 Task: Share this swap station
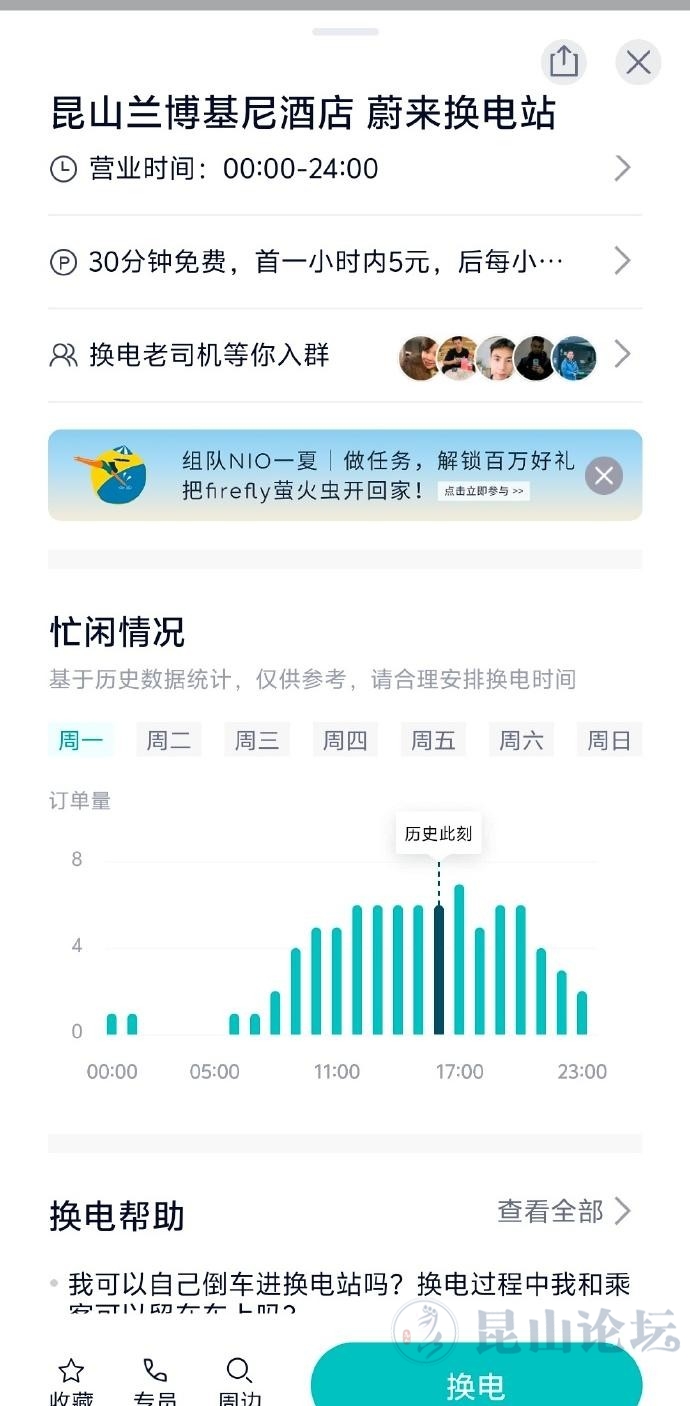[564, 62]
